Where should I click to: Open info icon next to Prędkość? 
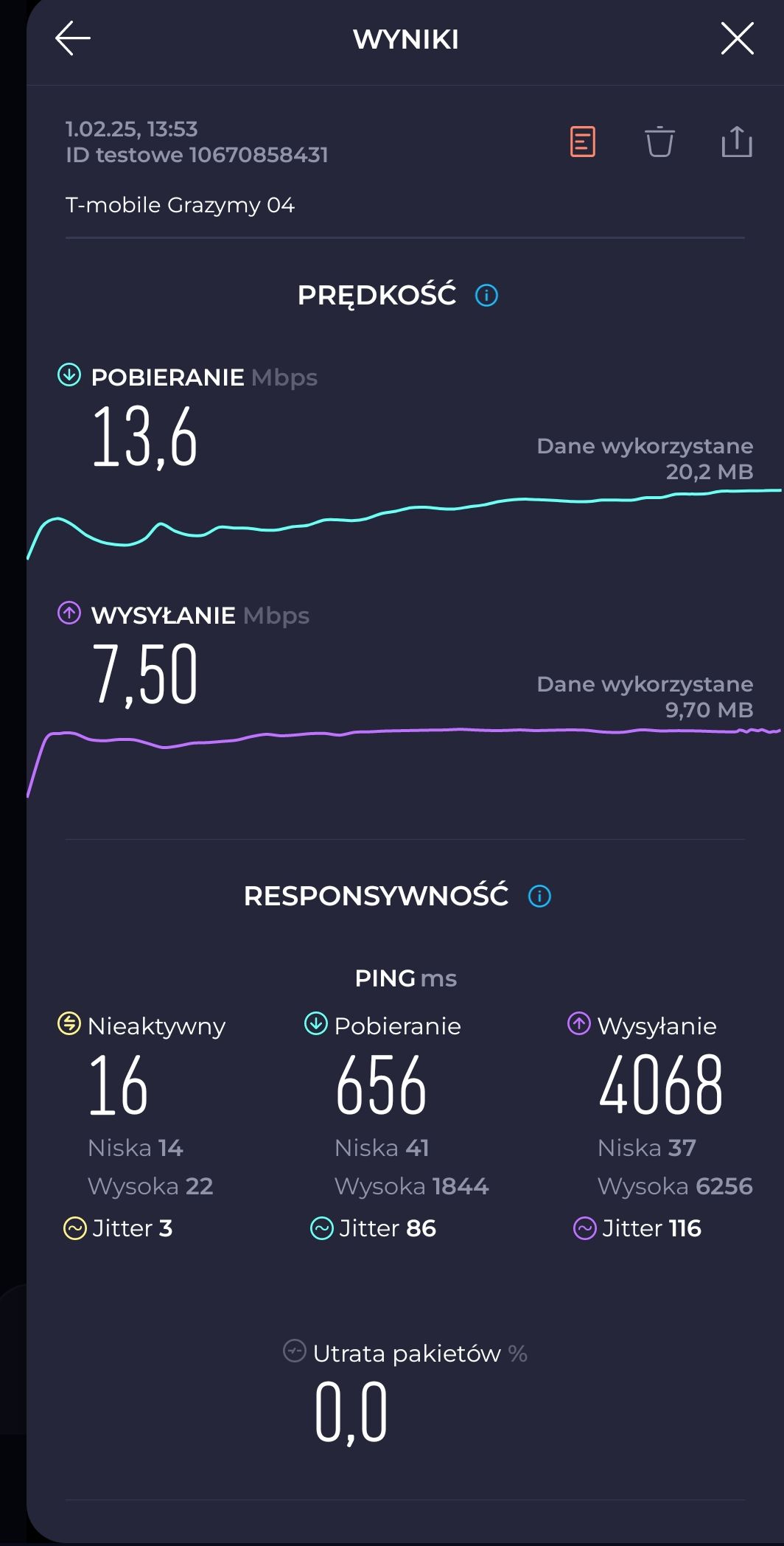pos(486,296)
